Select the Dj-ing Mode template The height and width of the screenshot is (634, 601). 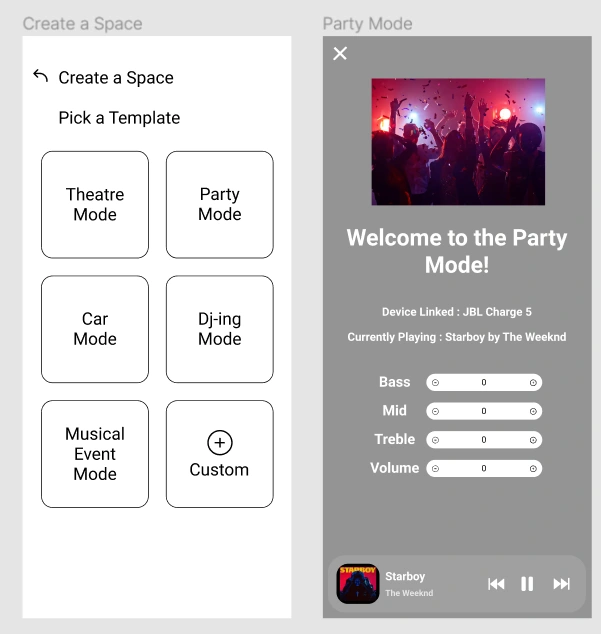pos(219,329)
